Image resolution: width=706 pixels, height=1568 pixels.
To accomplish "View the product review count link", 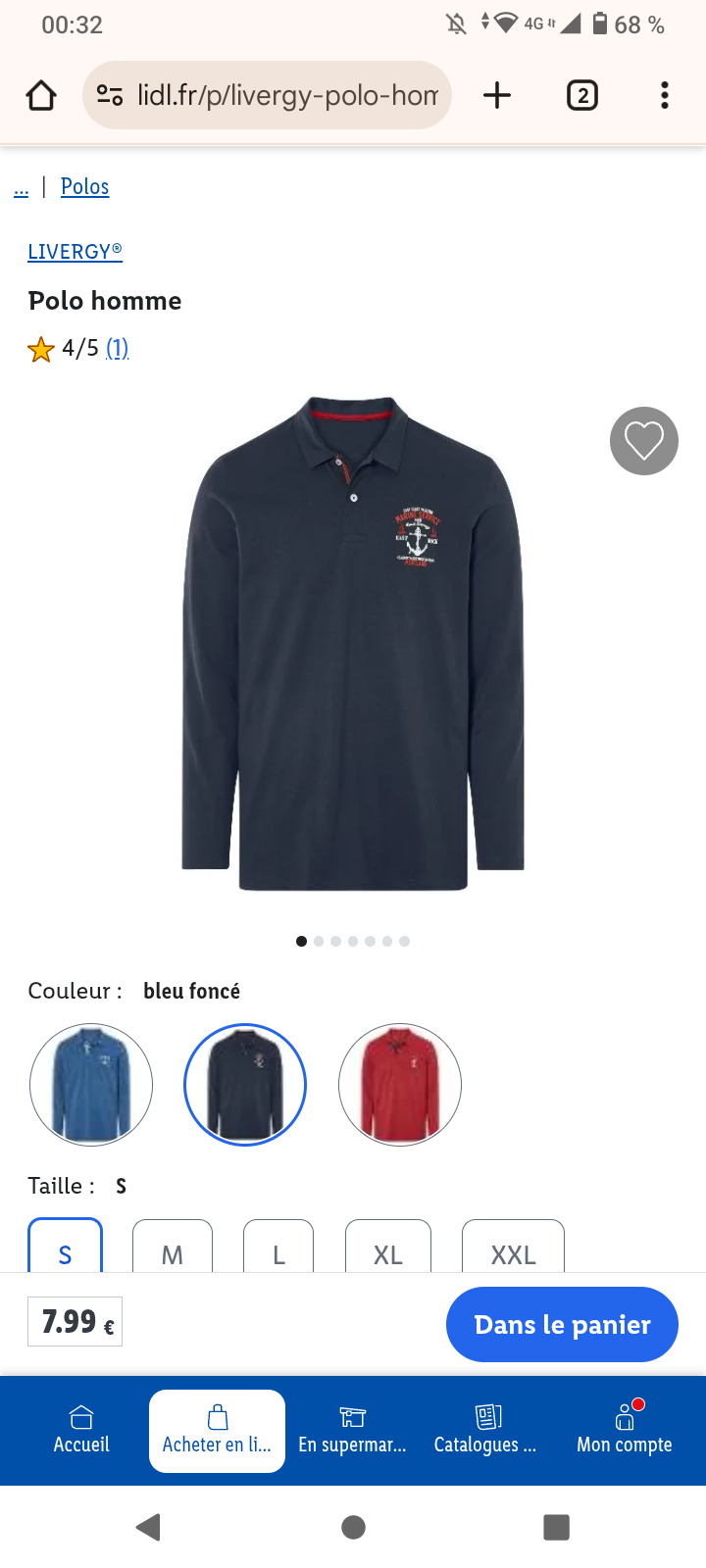I will (x=117, y=348).
